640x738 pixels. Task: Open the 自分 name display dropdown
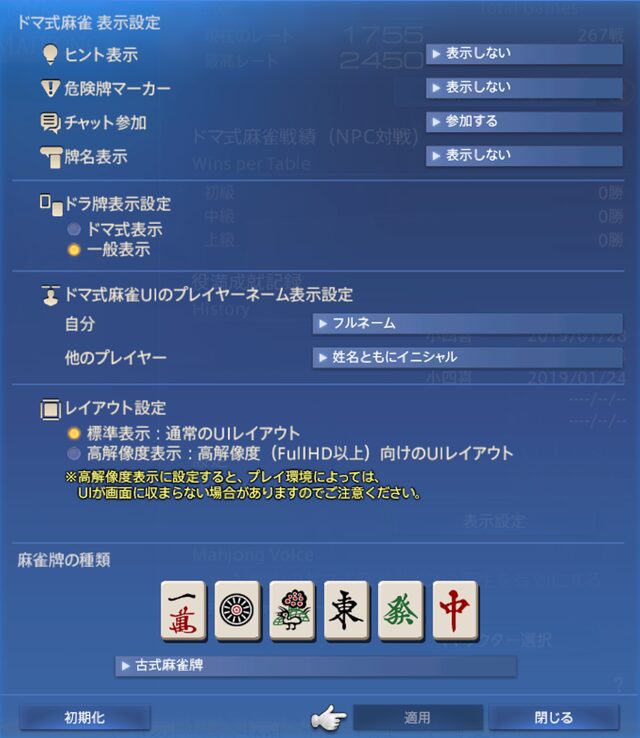(x=467, y=324)
